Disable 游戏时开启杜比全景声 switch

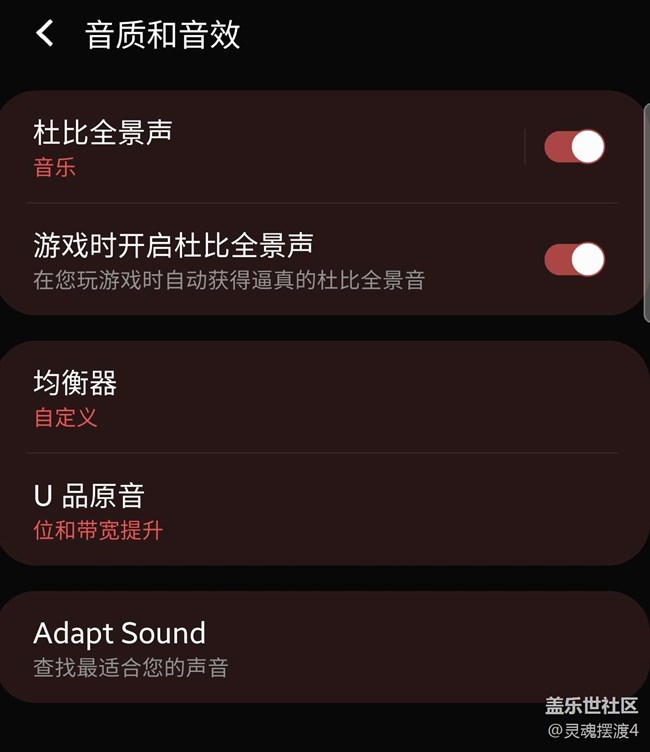tap(575, 260)
